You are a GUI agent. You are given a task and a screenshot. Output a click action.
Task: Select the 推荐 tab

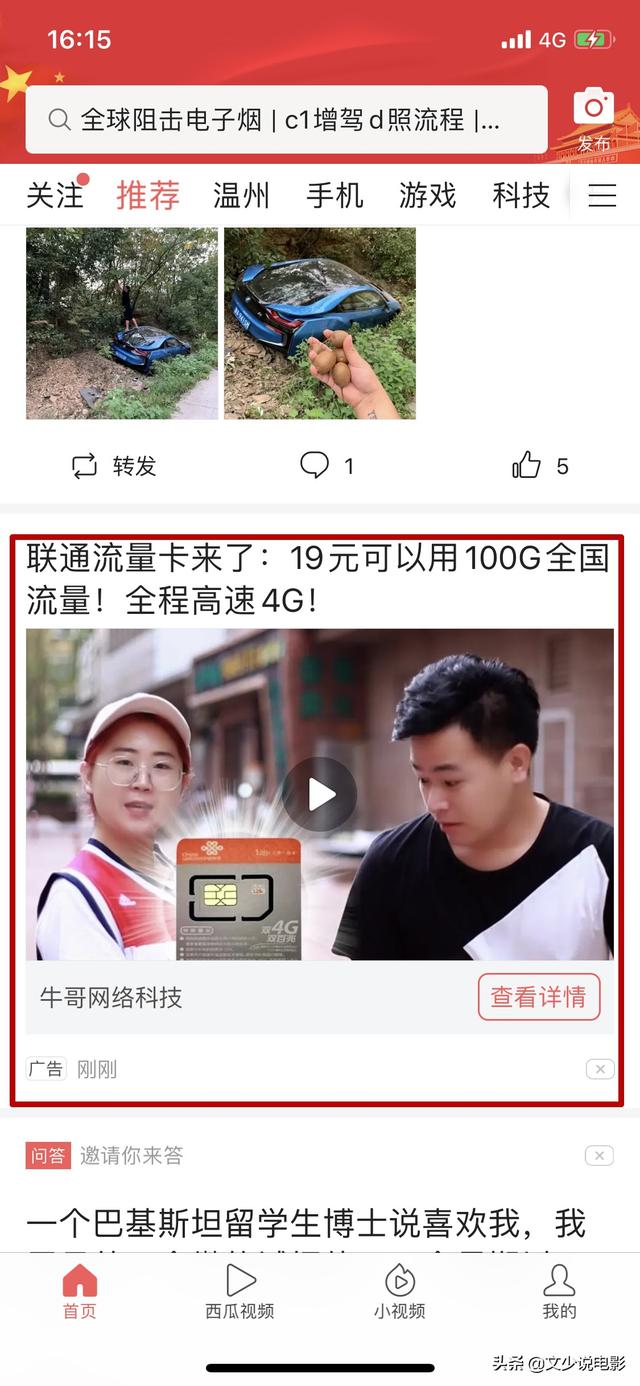tap(148, 195)
